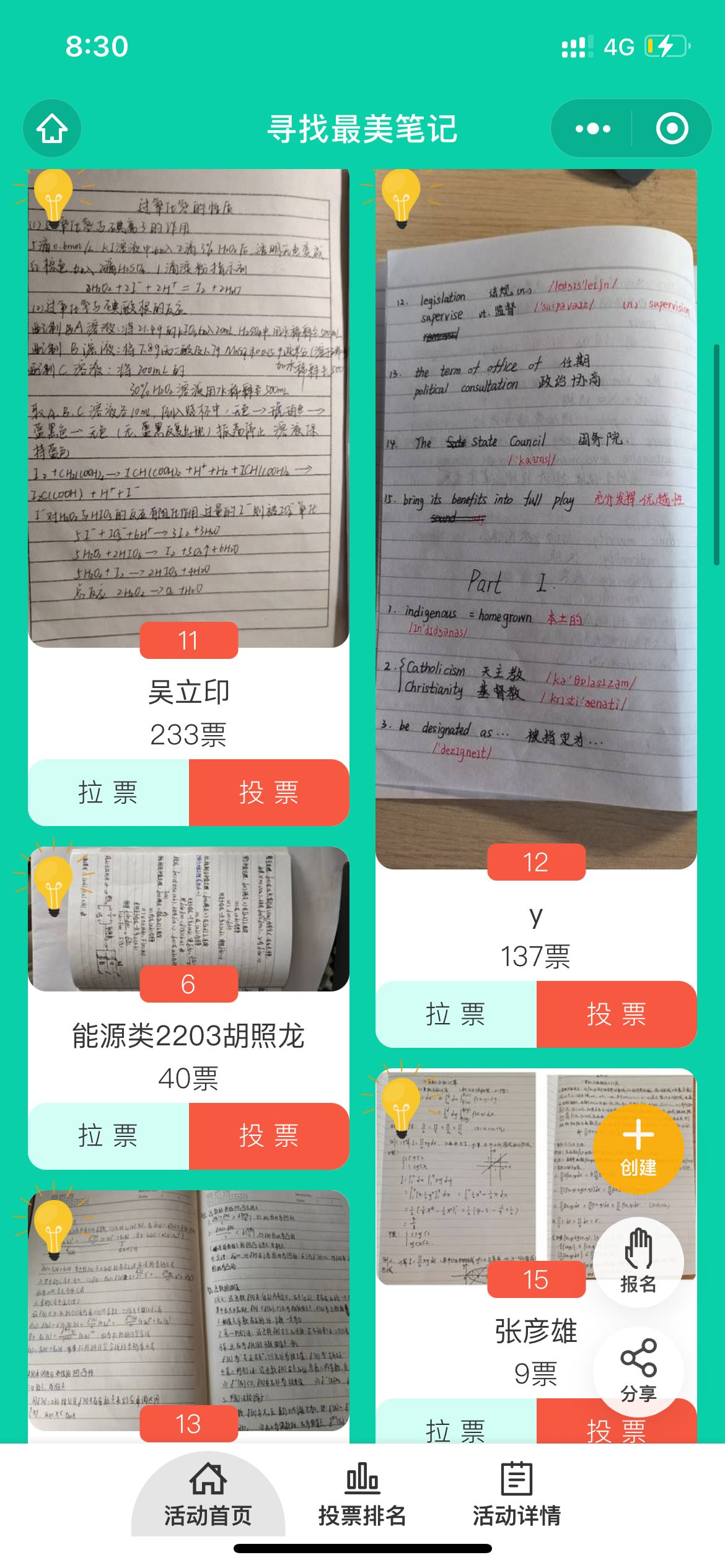The height and width of the screenshot is (1568, 725).
Task: Tap the home icon in the header
Action: click(52, 128)
